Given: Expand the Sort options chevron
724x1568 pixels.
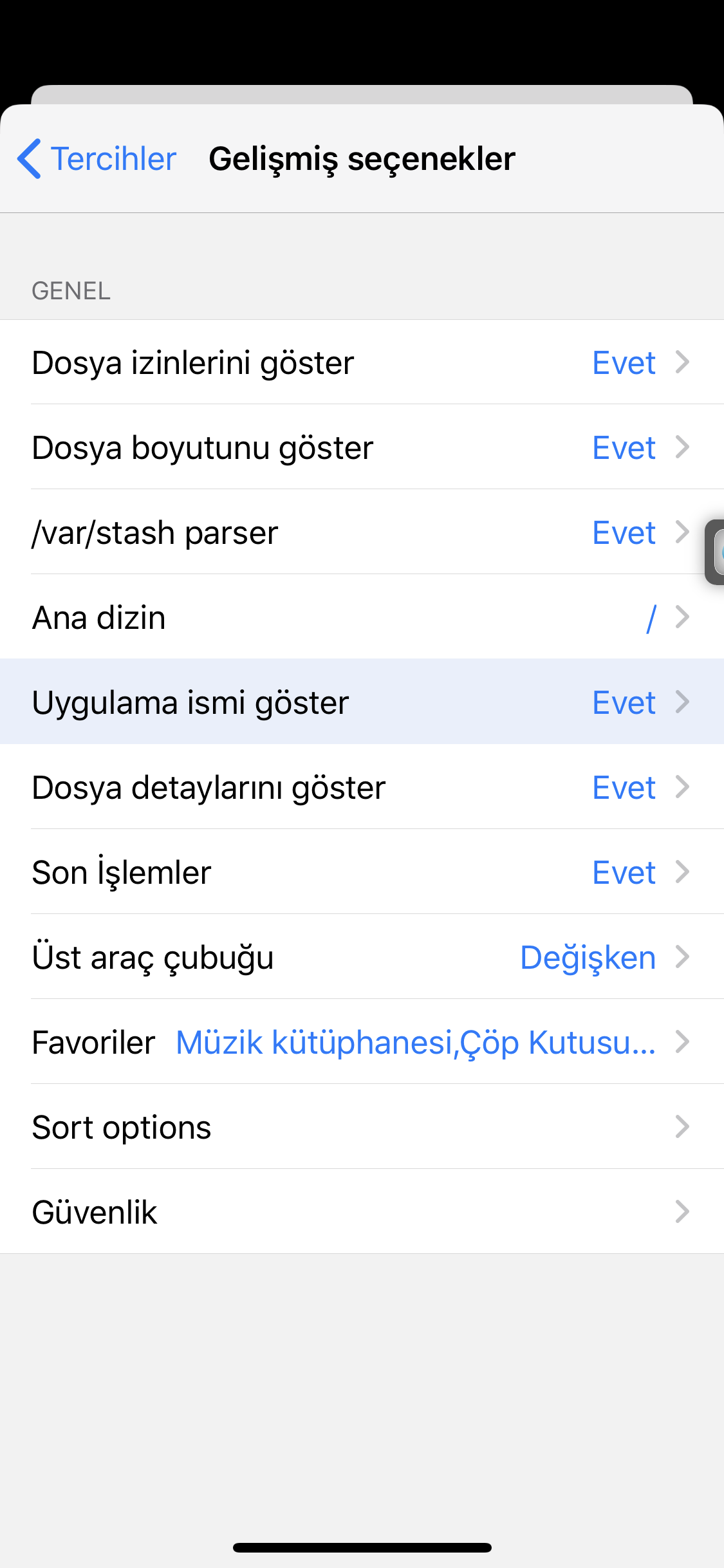Looking at the screenshot, I should [682, 1126].
